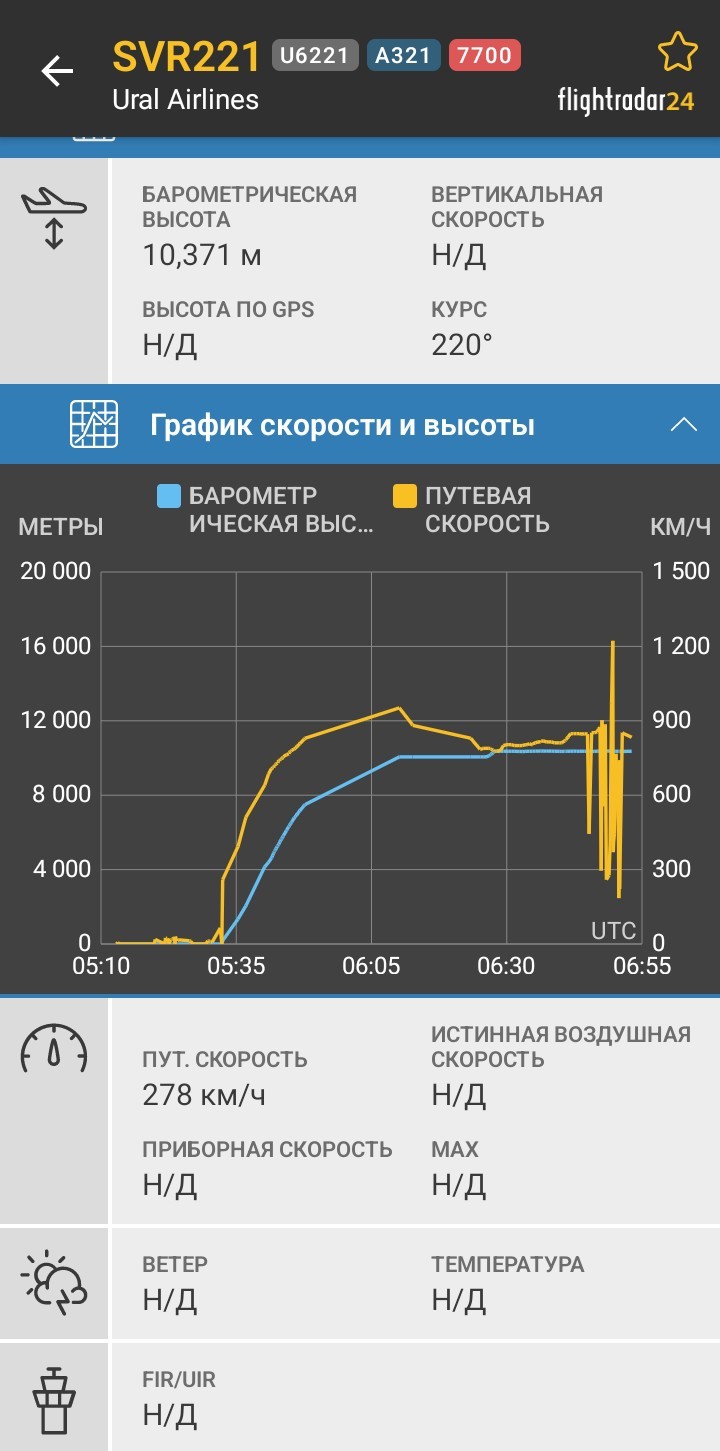The image size is (720, 1451).
Task: Add flight SVR221 to favorites with star
Action: tap(677, 52)
